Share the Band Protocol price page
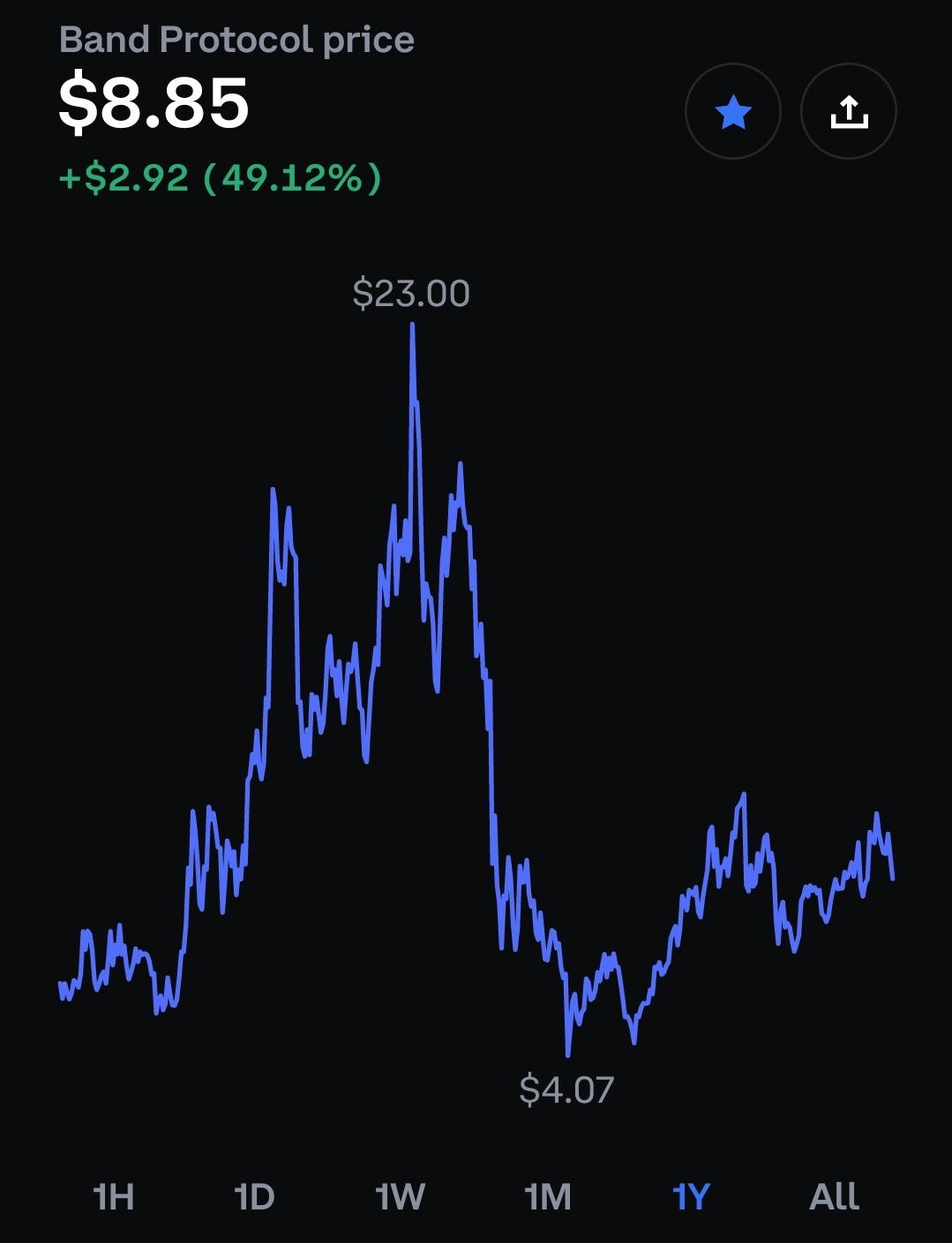The width and height of the screenshot is (952, 1243). coord(849,112)
